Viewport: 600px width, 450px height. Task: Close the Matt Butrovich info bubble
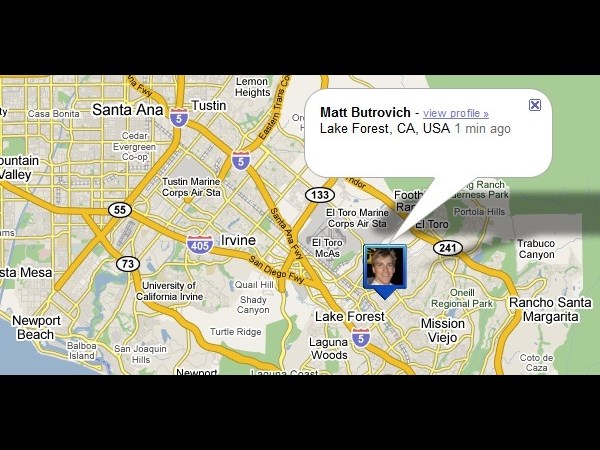535,105
